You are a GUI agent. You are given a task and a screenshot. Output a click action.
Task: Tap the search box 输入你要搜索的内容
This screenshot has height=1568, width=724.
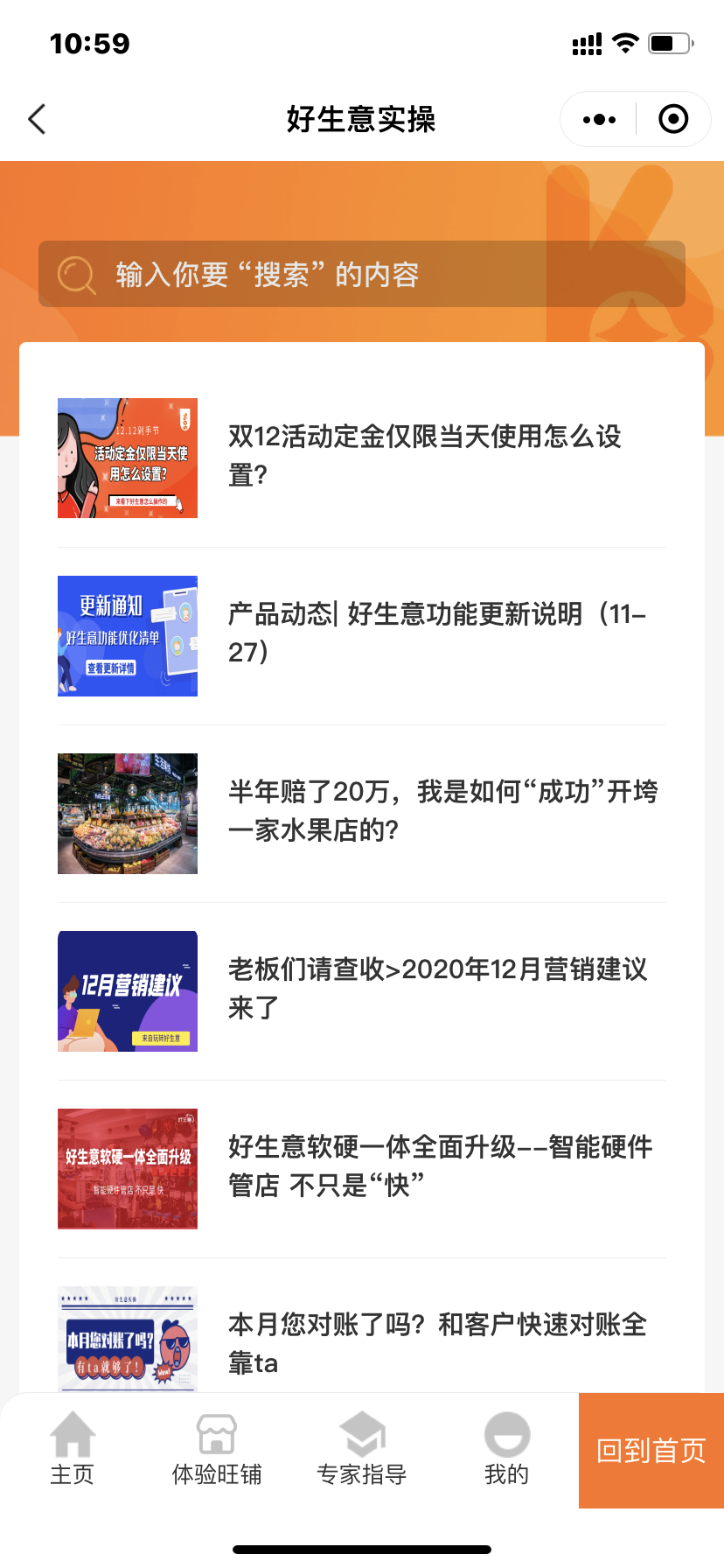click(x=362, y=274)
